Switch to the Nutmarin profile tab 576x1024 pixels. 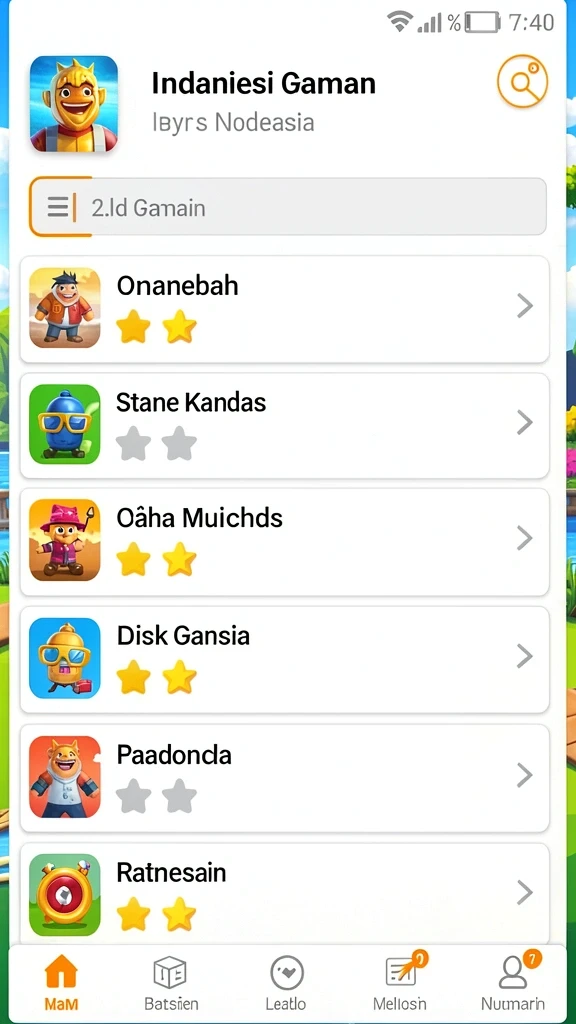[513, 983]
